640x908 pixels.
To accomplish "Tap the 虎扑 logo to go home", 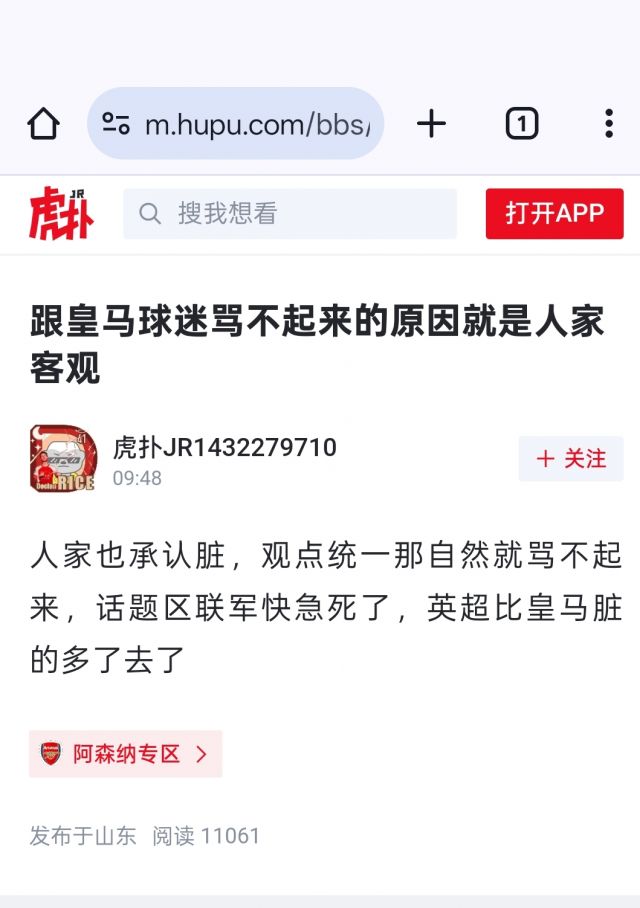I will [x=61, y=213].
